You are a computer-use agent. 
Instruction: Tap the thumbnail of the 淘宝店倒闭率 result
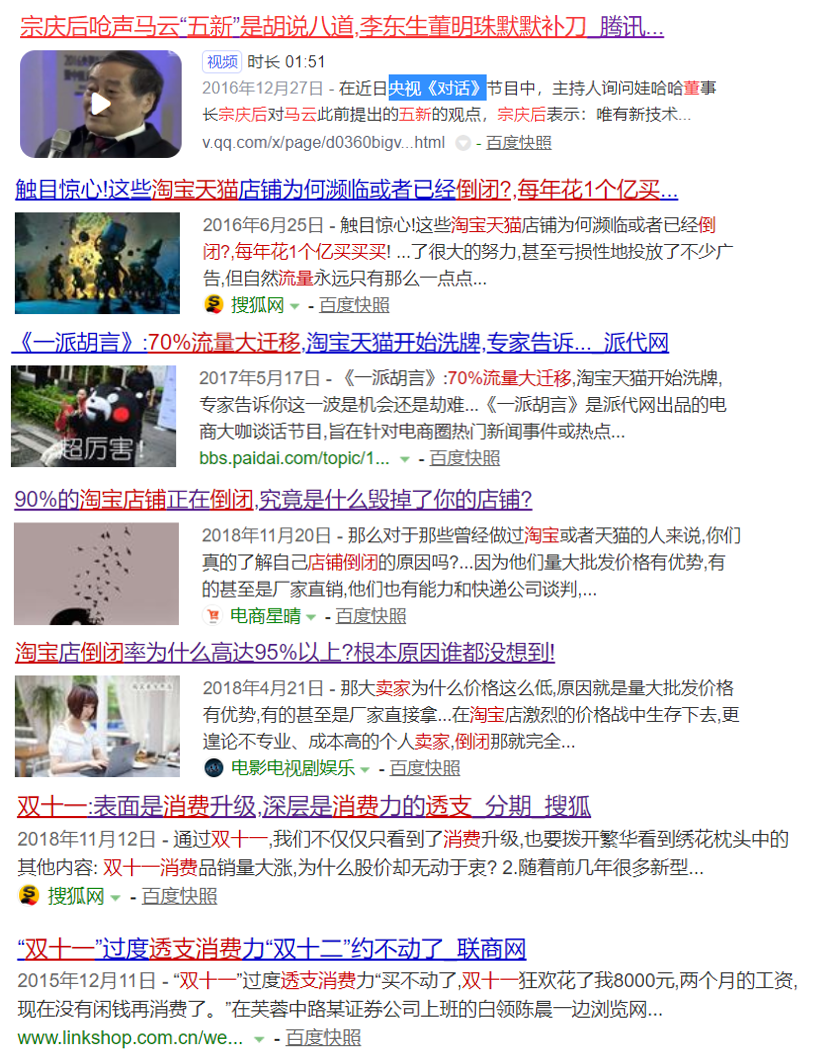click(97, 726)
